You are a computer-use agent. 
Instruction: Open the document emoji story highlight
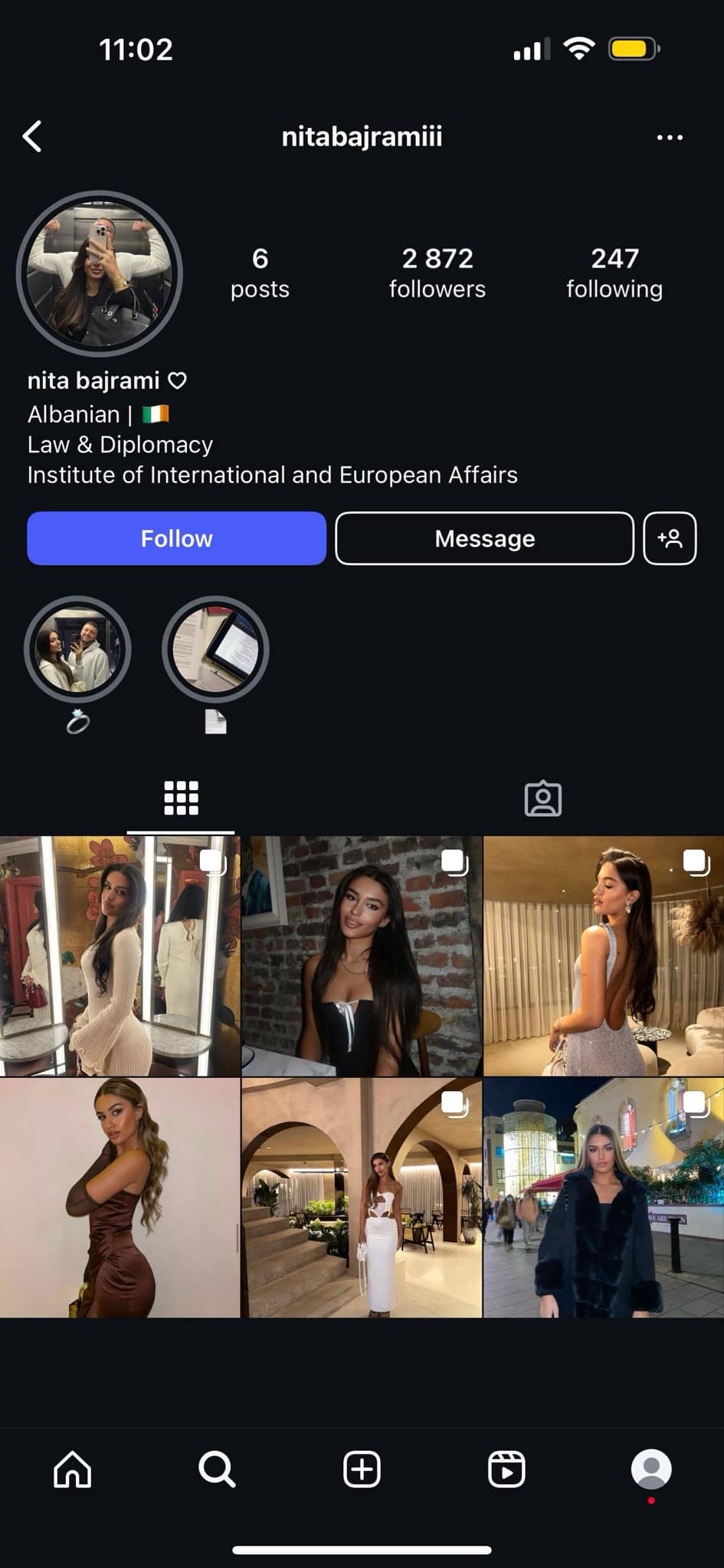[x=215, y=650]
